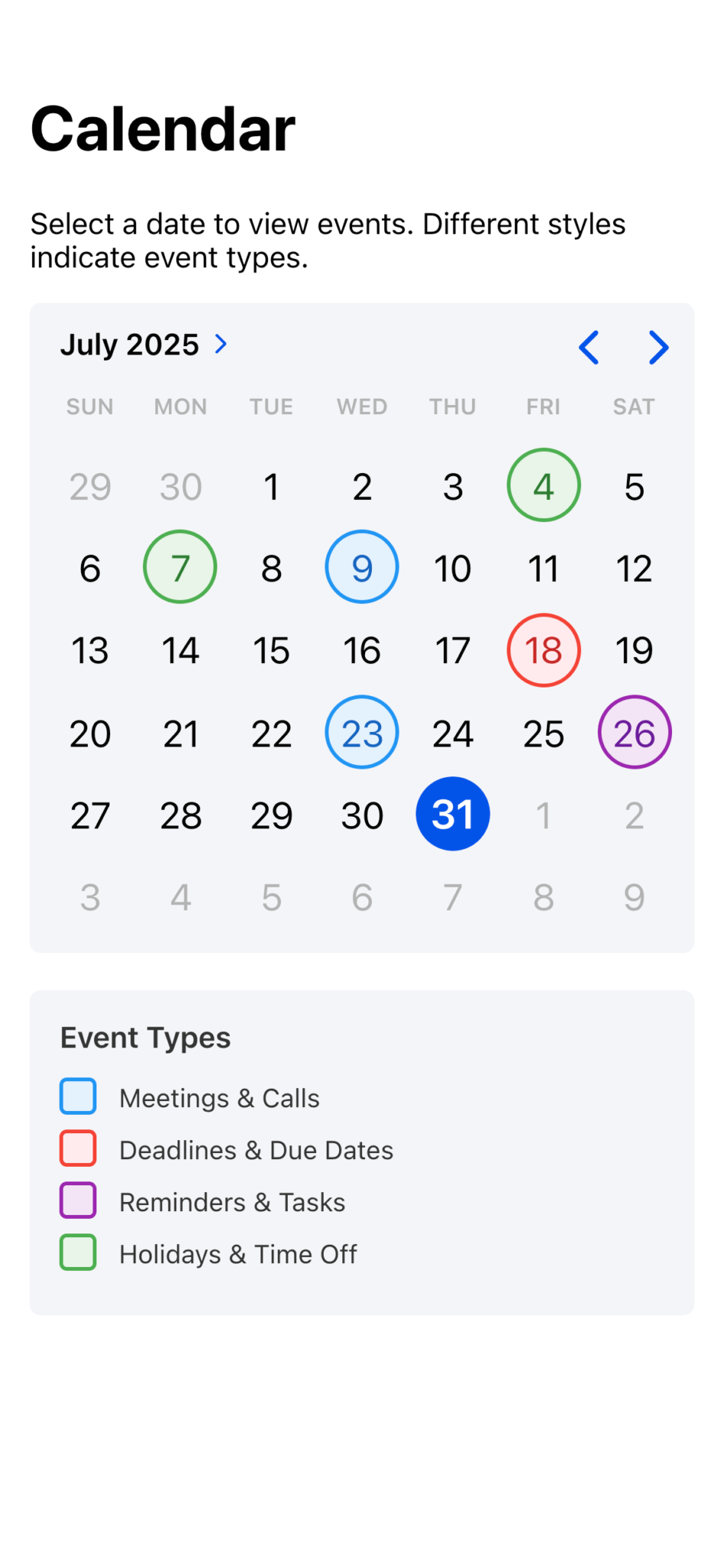
Task: Click the Meetings & Calls color swatch
Action: click(77, 1096)
